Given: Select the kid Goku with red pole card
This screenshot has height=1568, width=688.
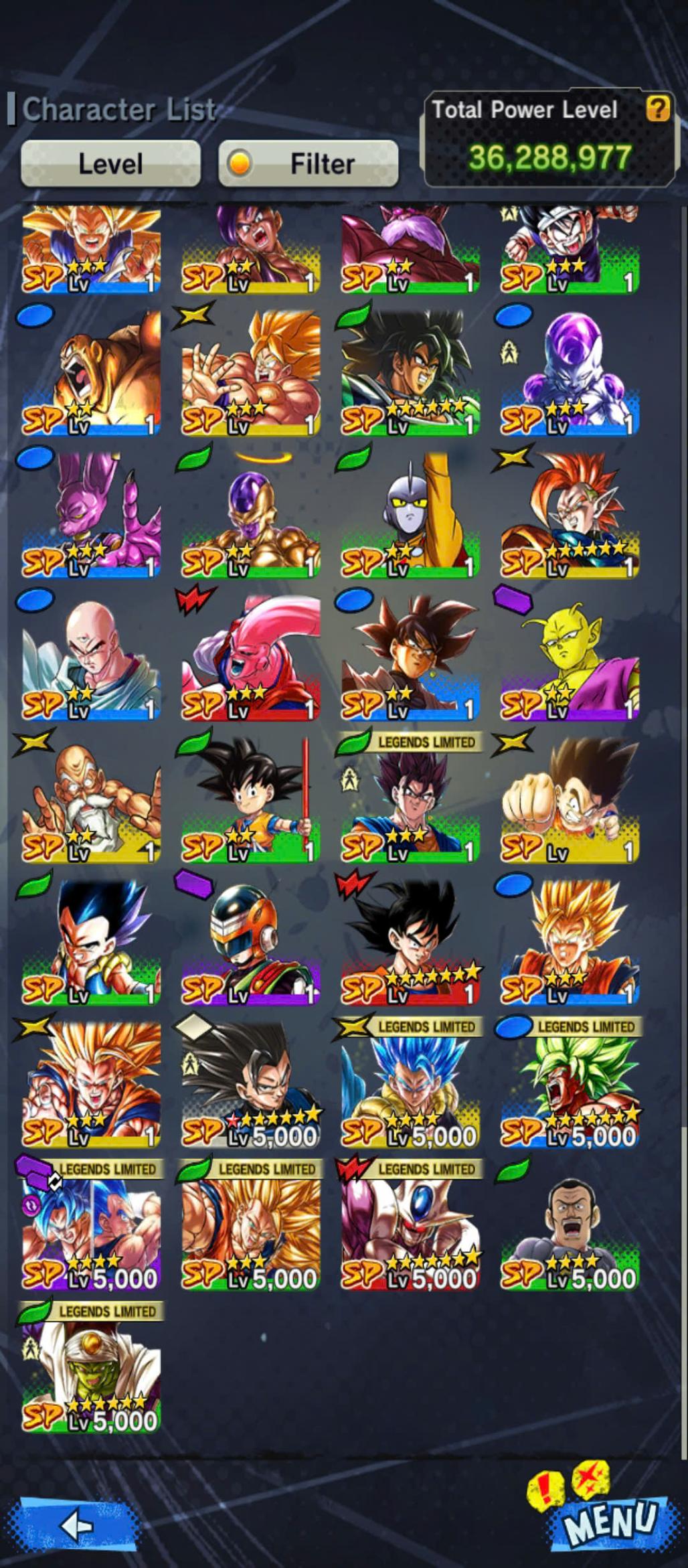Looking at the screenshot, I should click(x=251, y=801).
